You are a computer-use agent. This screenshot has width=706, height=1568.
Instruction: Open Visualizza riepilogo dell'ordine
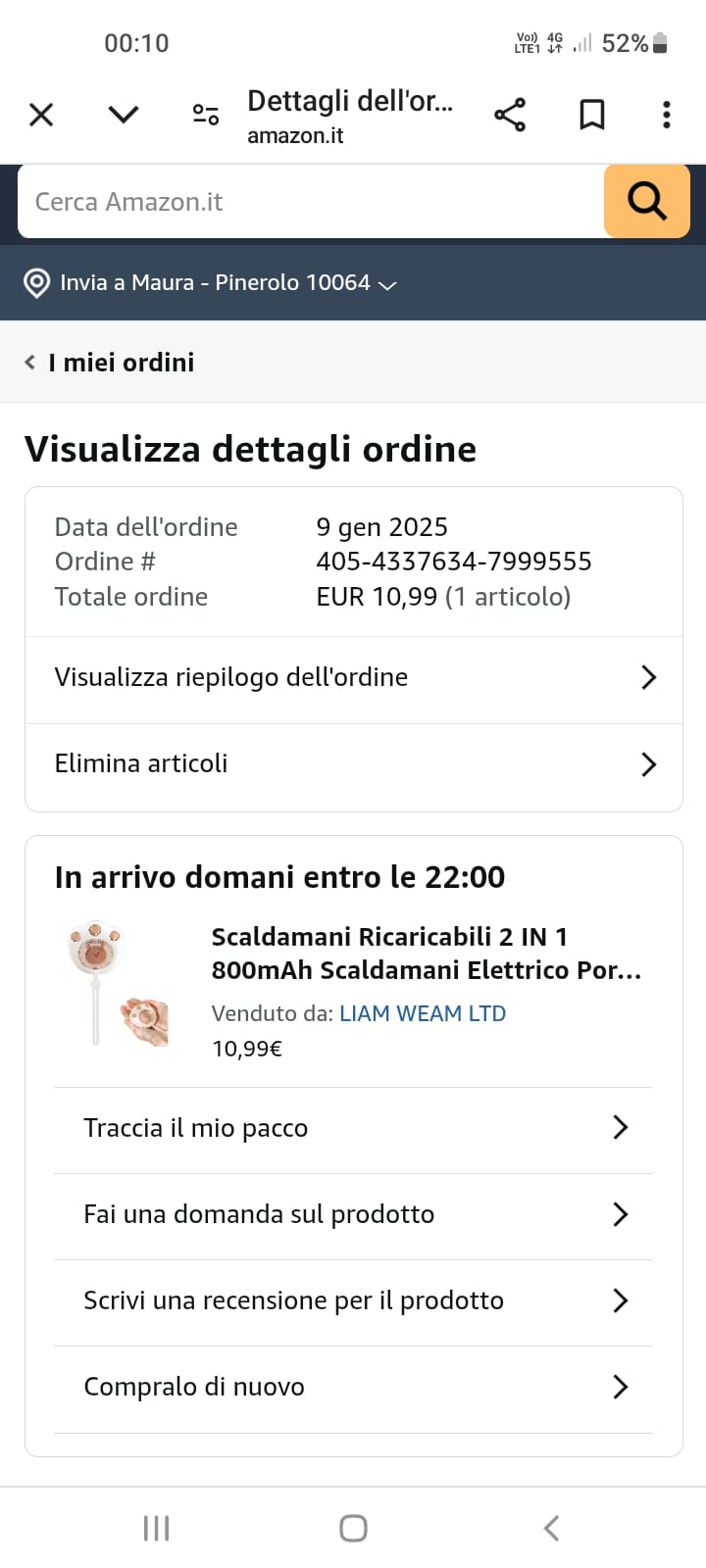pyautogui.click(x=353, y=678)
